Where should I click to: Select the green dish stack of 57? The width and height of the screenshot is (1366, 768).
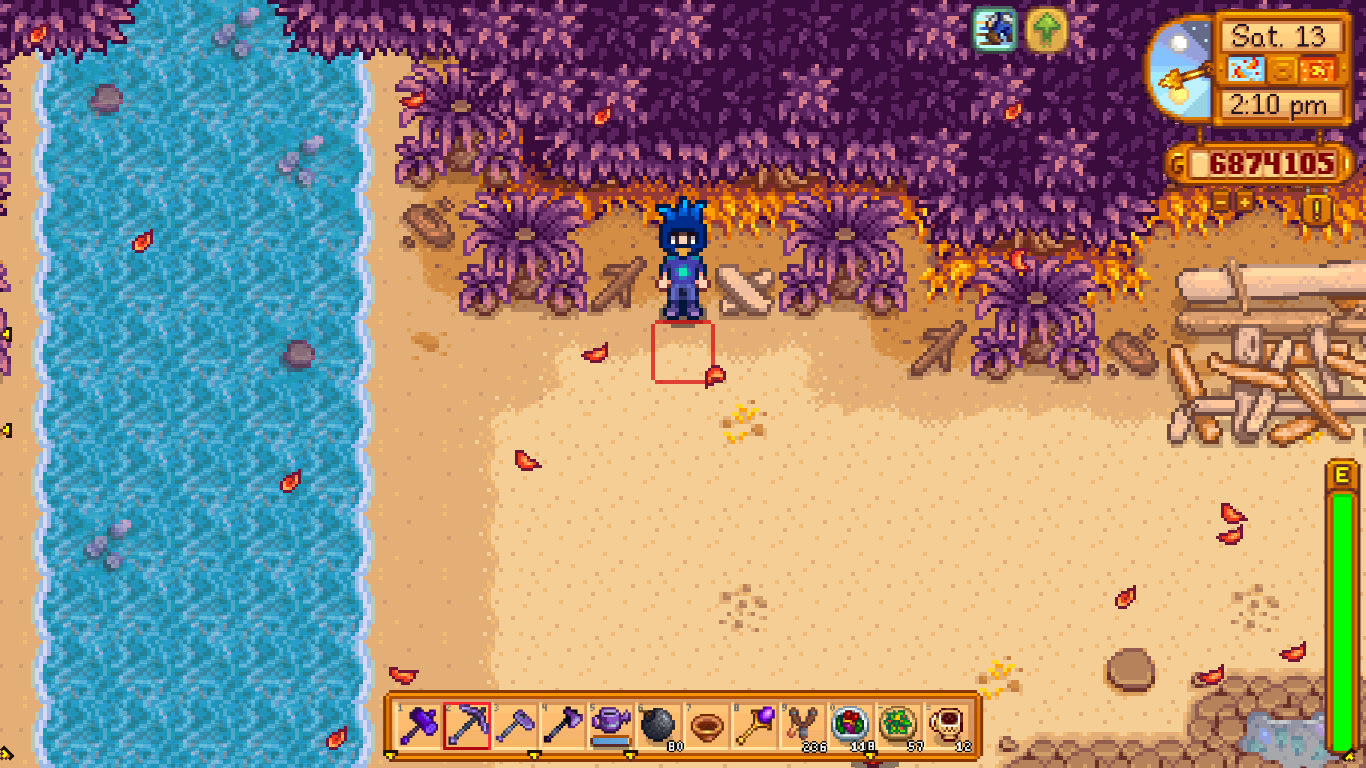(x=899, y=725)
